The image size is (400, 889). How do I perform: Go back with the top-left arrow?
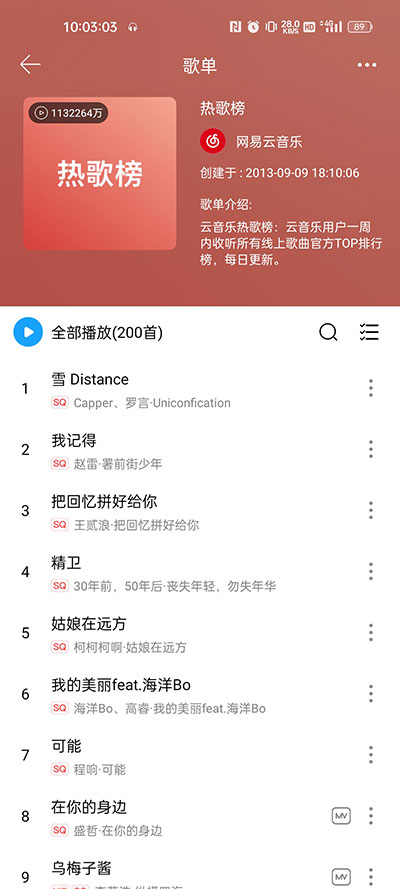click(x=30, y=65)
